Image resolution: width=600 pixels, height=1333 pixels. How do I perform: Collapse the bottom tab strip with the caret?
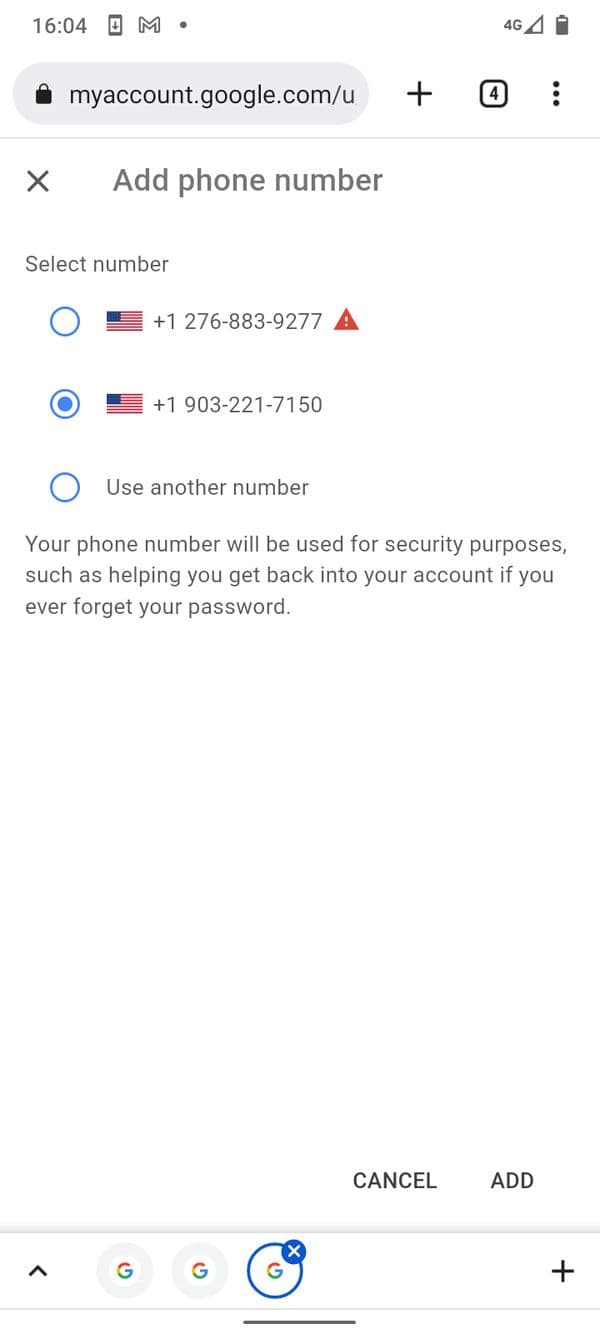pos(38,1271)
